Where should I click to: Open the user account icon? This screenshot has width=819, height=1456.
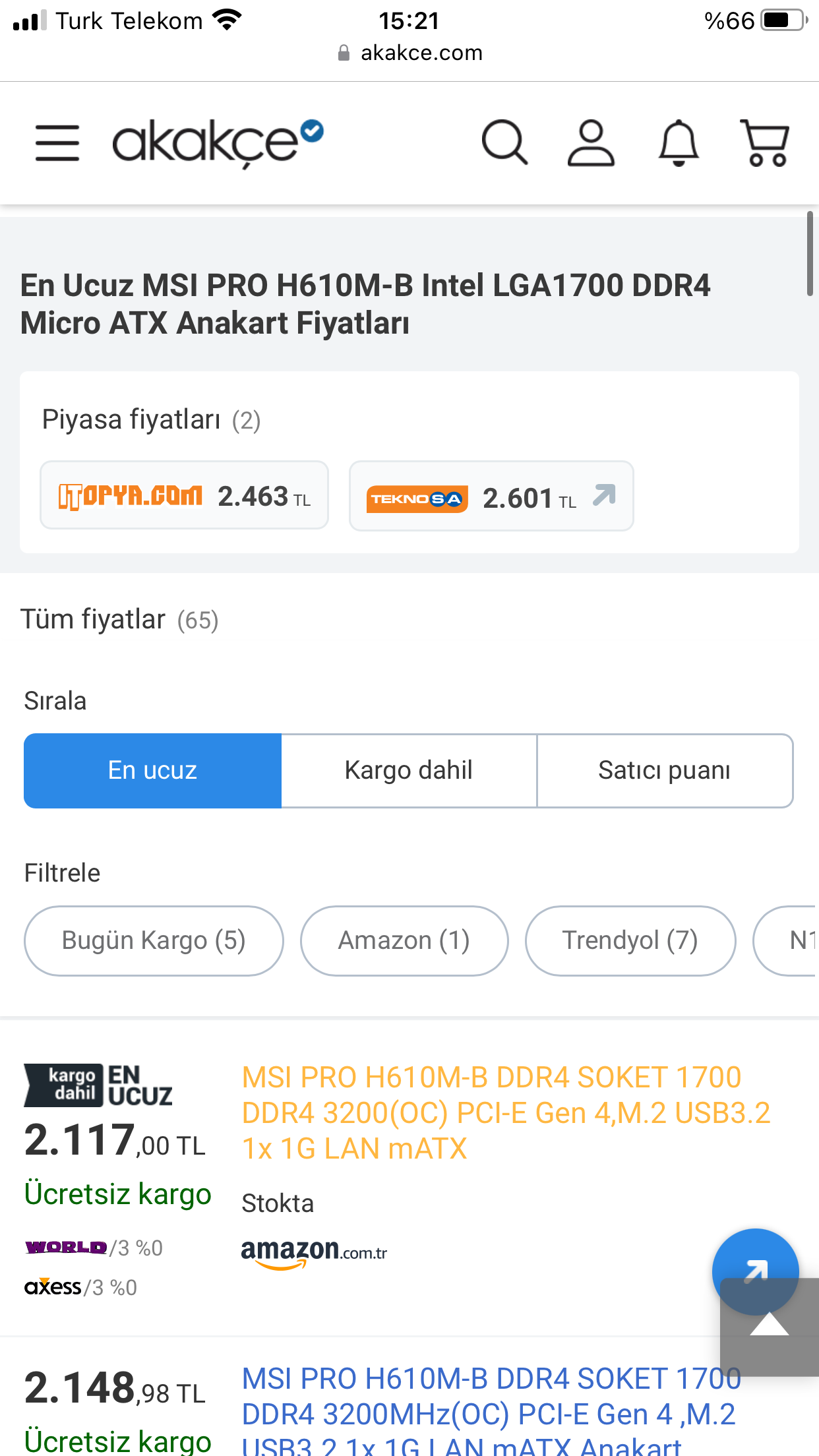pos(591,142)
